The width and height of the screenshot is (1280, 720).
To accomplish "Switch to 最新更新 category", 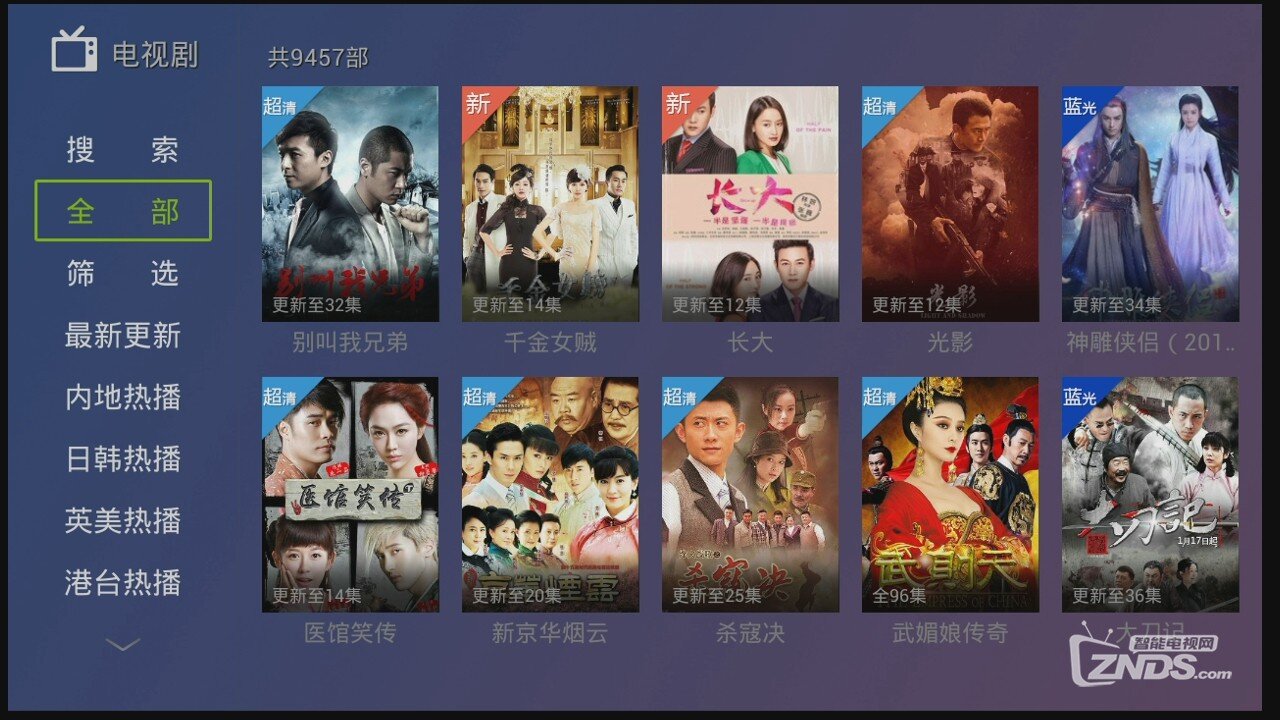I will coord(122,336).
